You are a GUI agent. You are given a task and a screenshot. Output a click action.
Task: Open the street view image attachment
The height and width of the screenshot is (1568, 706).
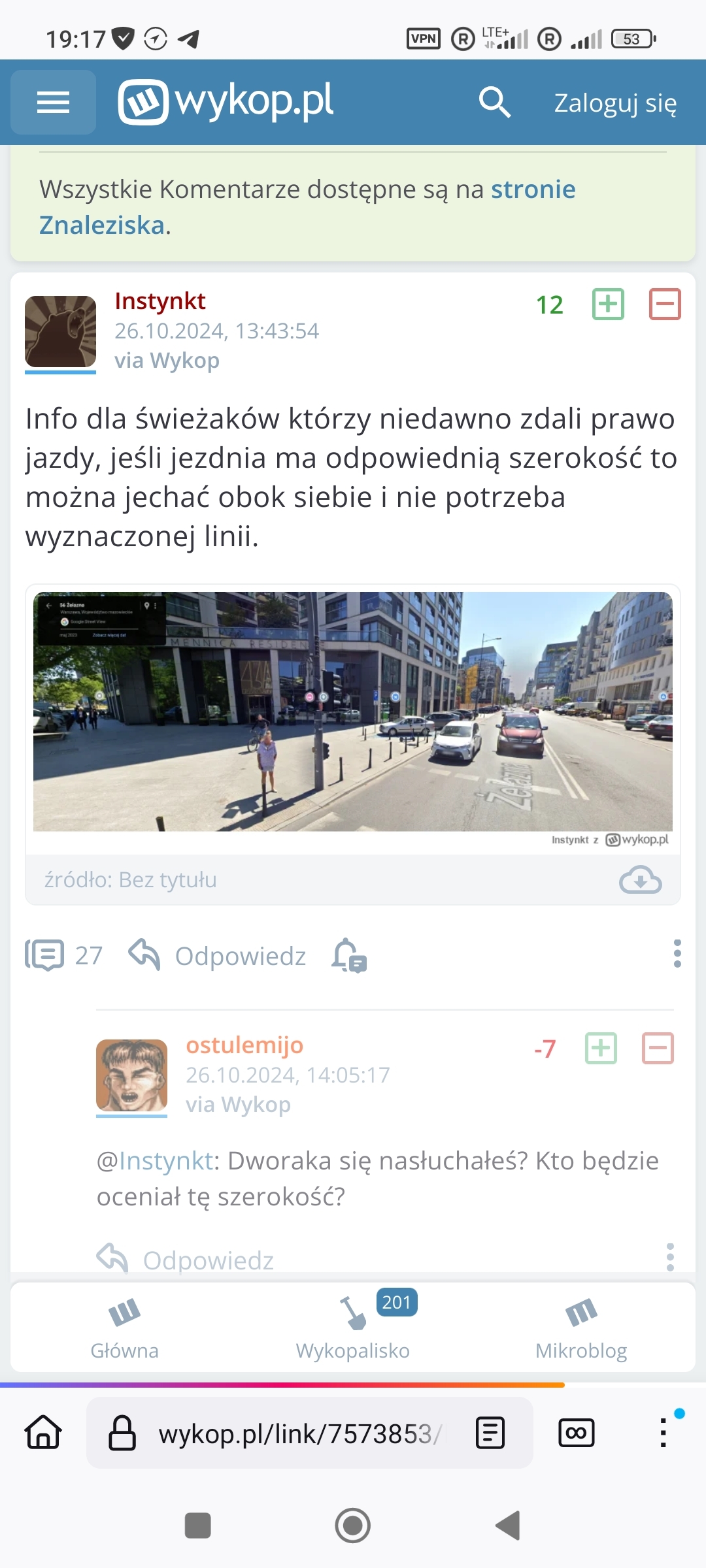pos(352,711)
